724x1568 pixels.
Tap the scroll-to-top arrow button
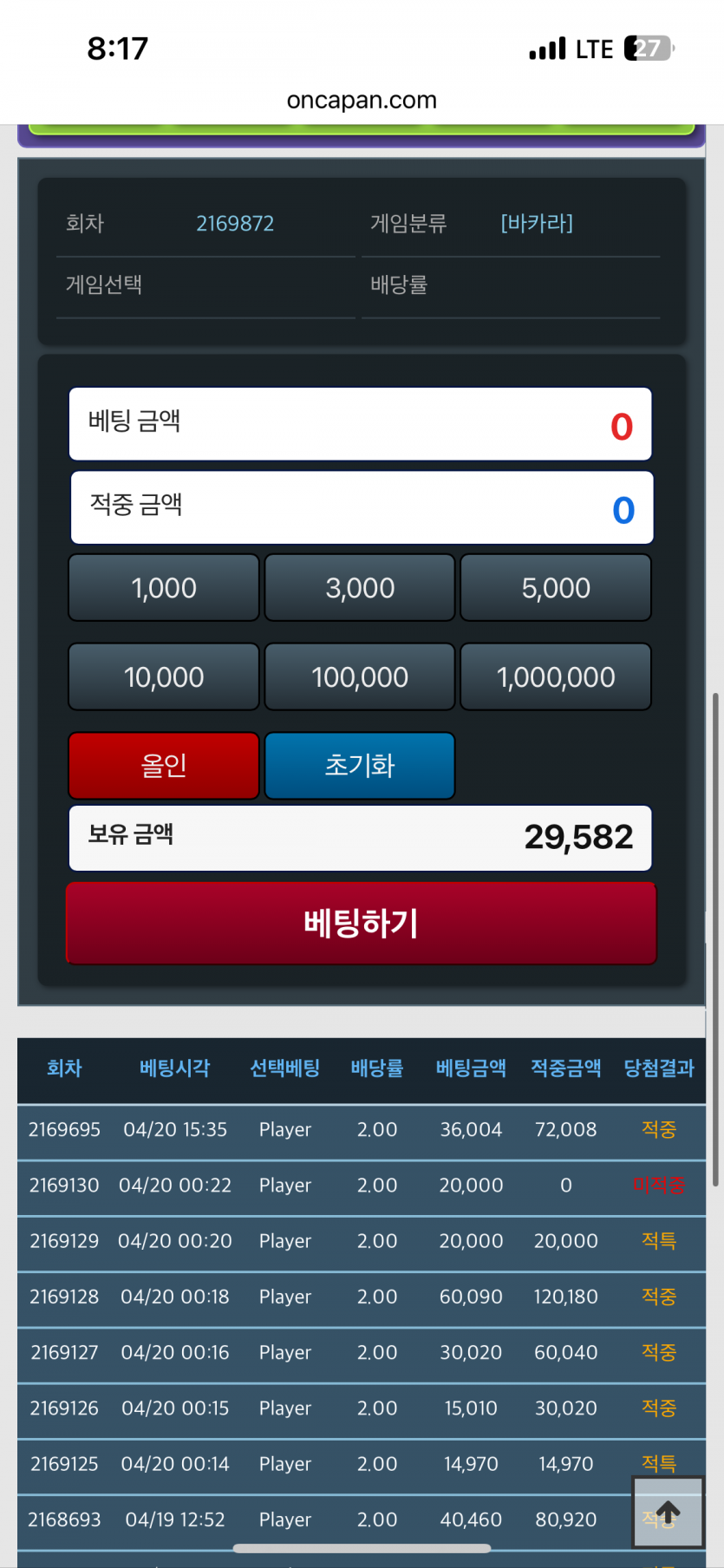point(668,1513)
